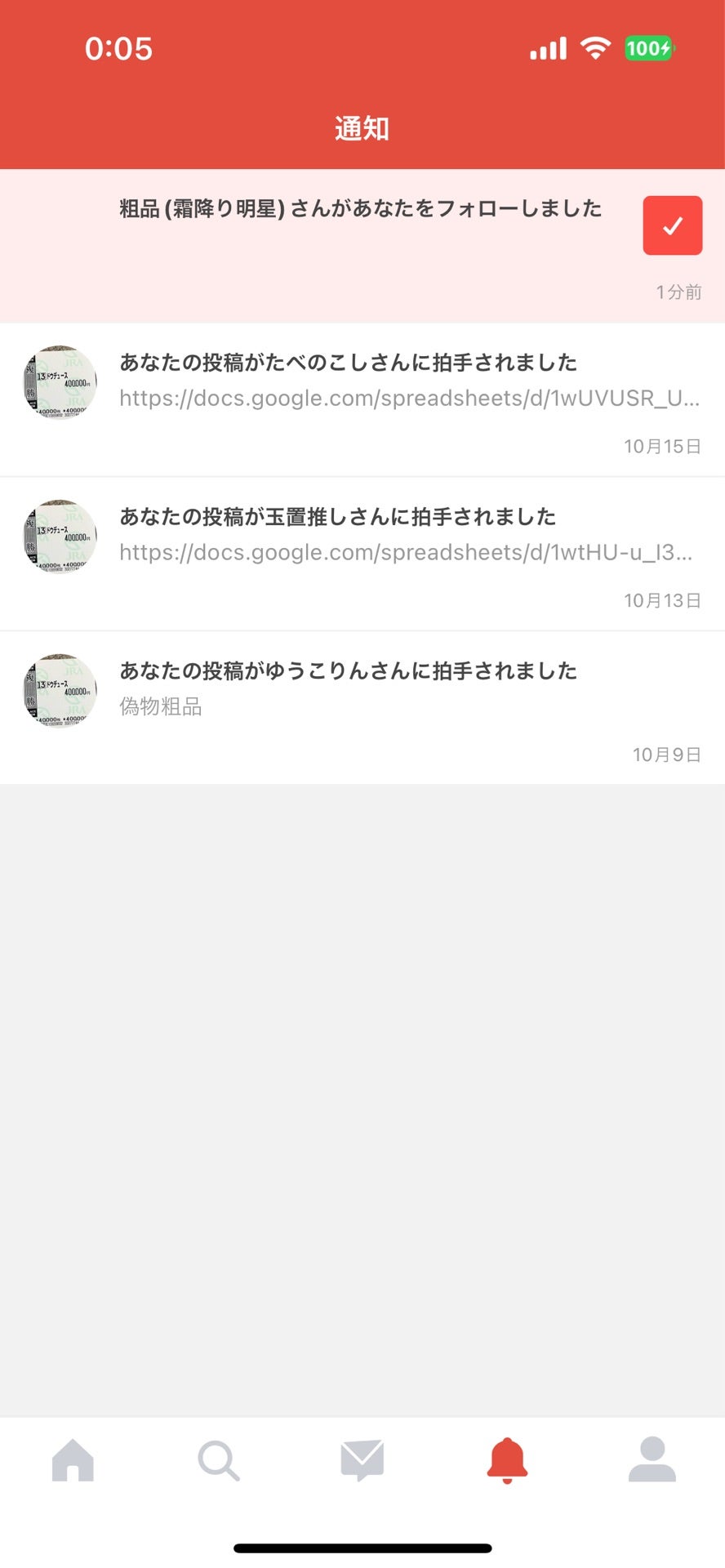Tap 玉置推し notification avatar image
Image resolution: width=725 pixels, height=1568 pixels.
(x=60, y=536)
